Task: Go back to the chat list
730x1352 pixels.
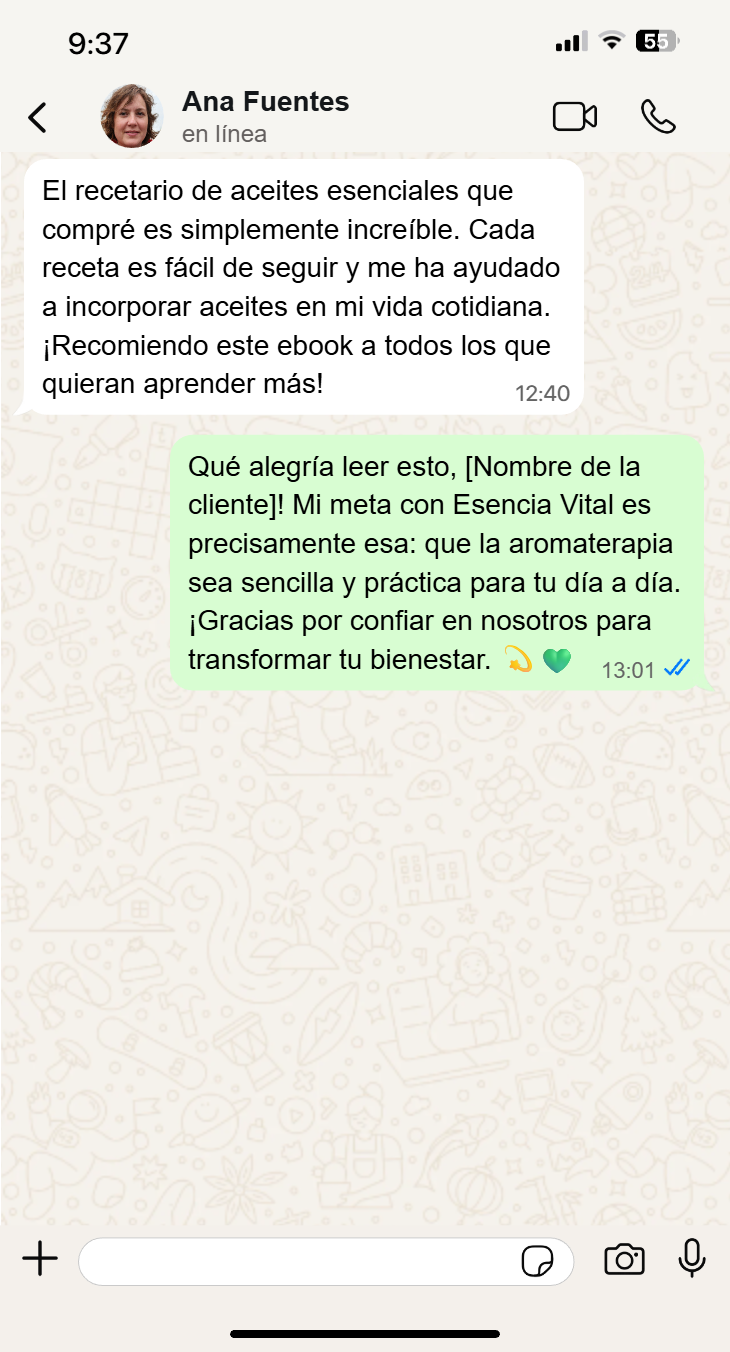Action: coord(37,117)
